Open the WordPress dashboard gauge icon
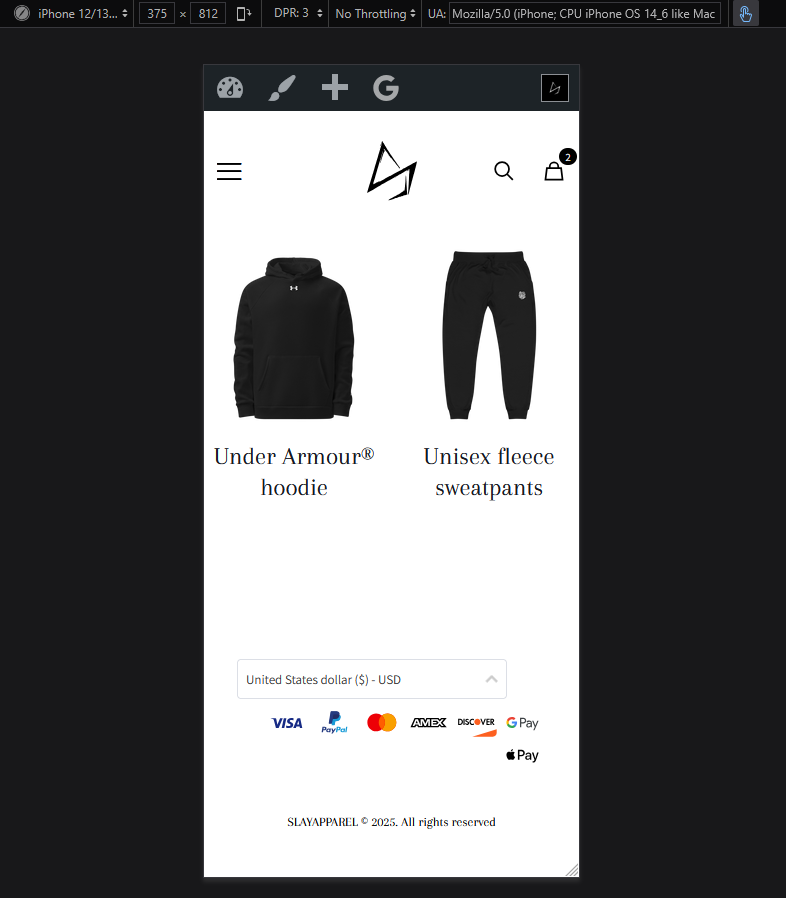 click(x=230, y=88)
